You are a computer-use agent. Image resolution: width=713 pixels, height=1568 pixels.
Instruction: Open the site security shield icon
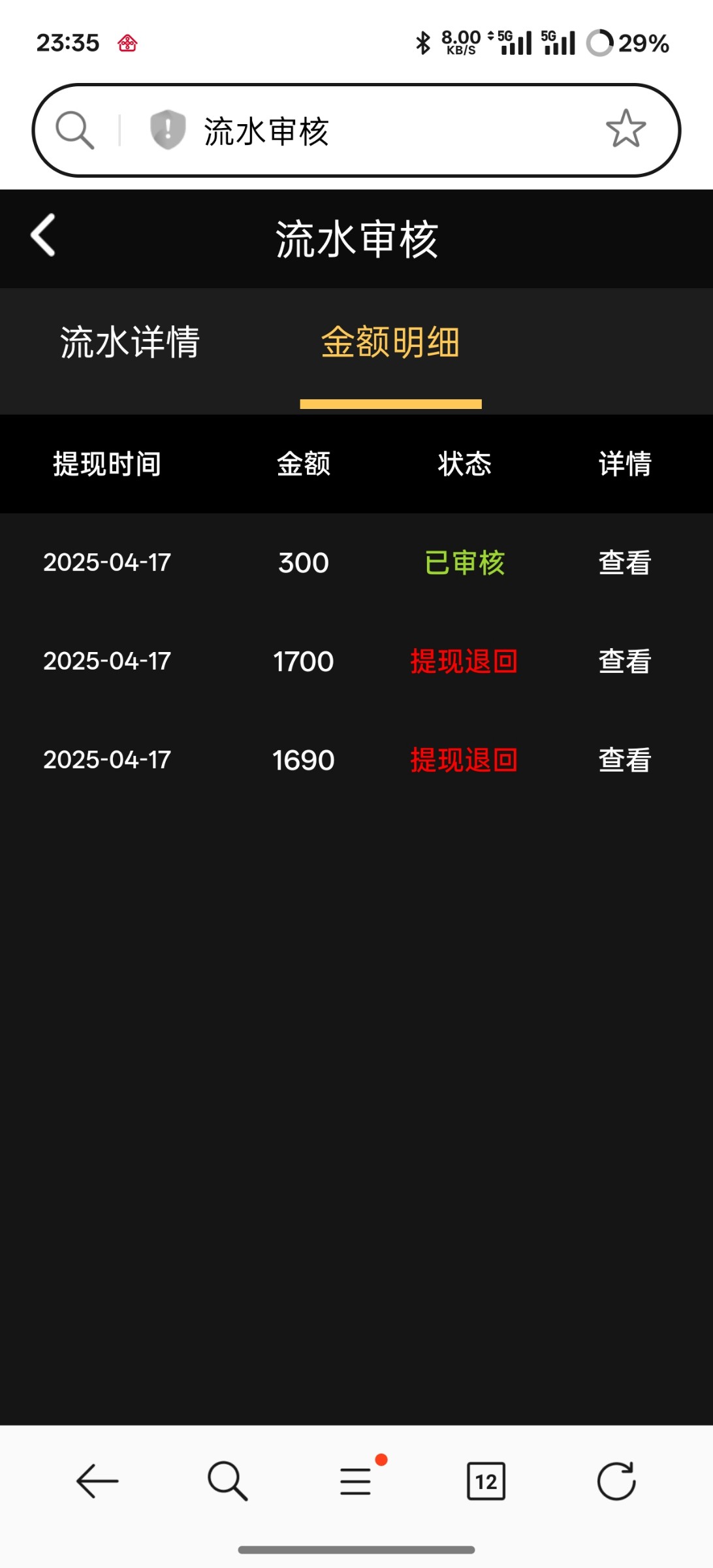pyautogui.click(x=168, y=129)
